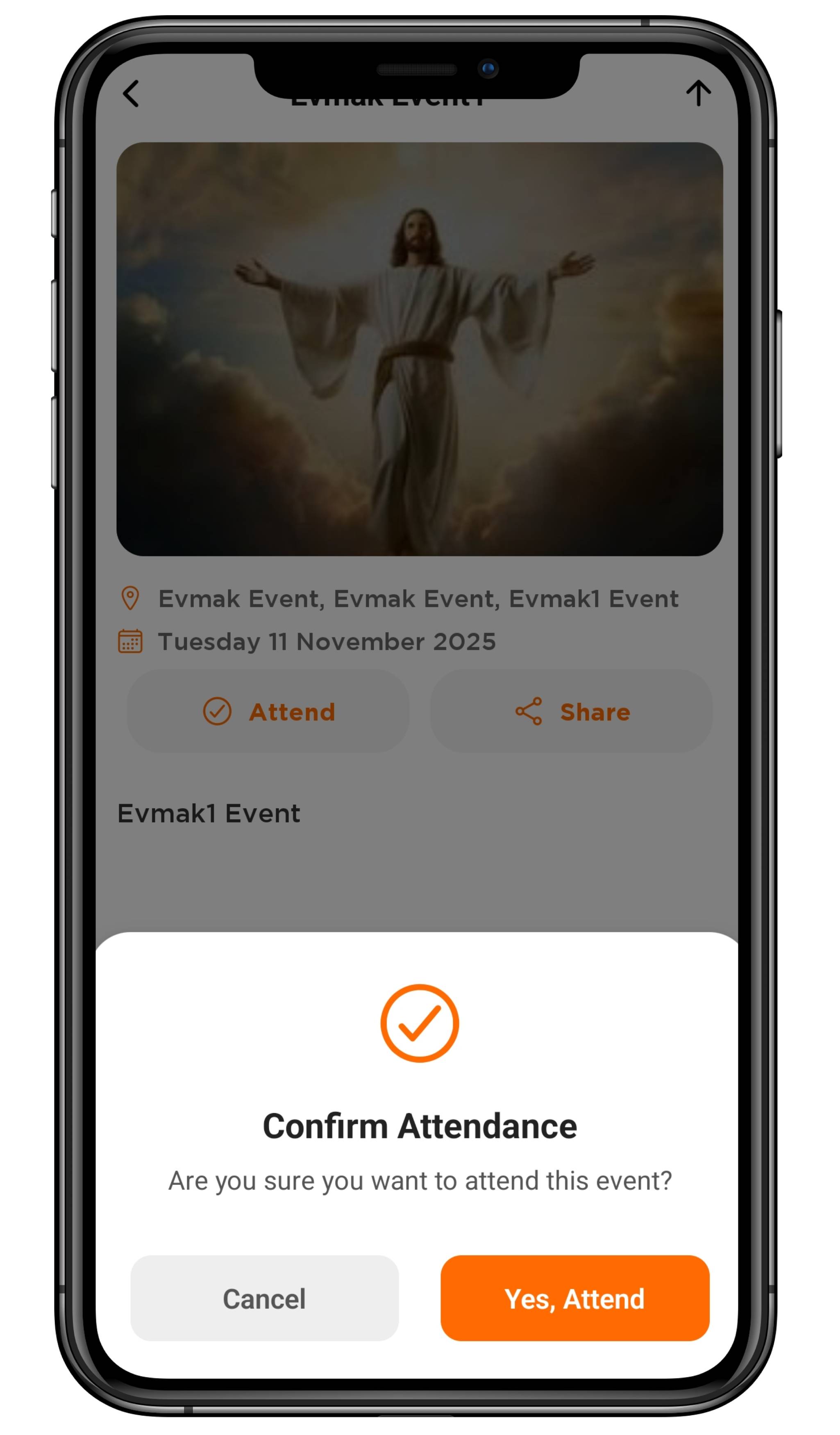Tap the up arrow icon in the header

tap(698, 93)
